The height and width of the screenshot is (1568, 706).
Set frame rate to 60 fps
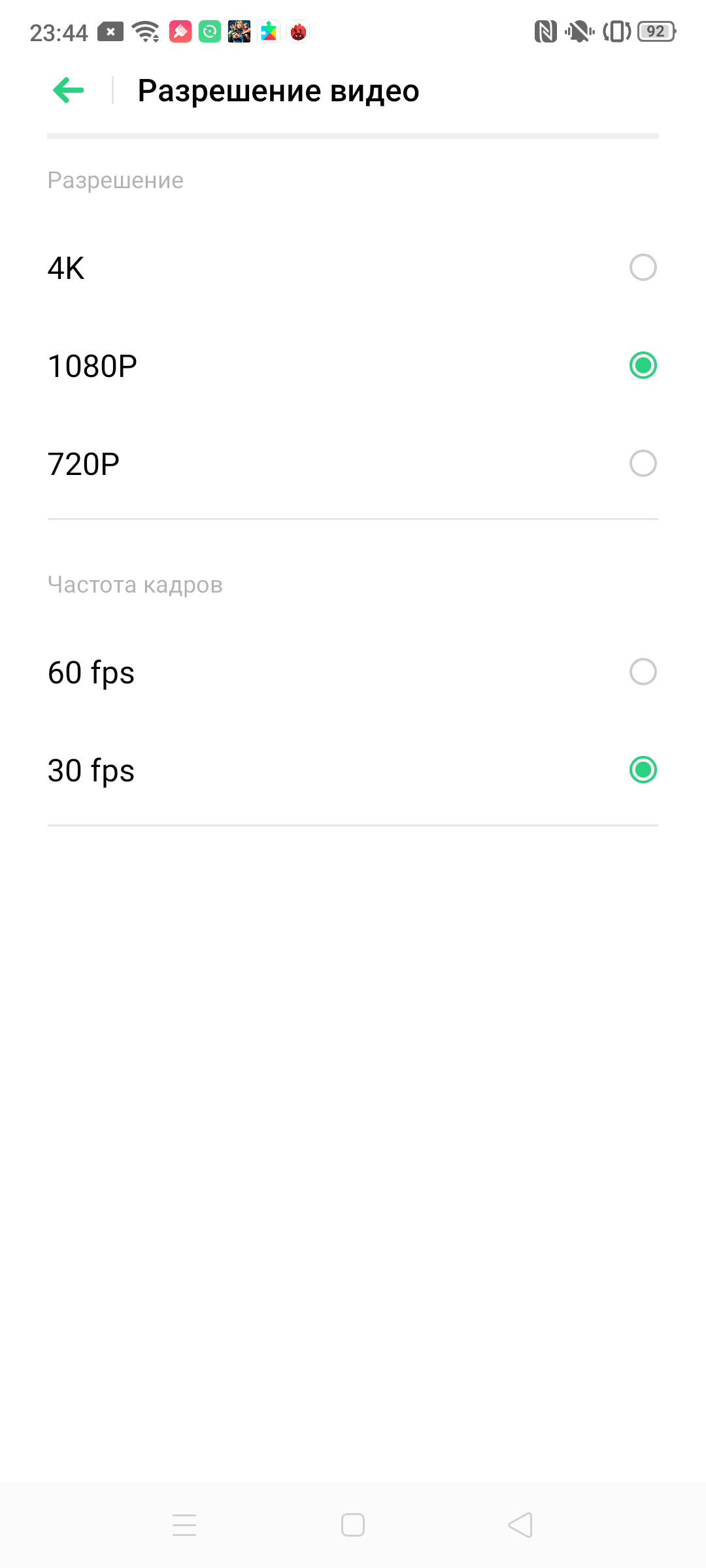tap(643, 672)
